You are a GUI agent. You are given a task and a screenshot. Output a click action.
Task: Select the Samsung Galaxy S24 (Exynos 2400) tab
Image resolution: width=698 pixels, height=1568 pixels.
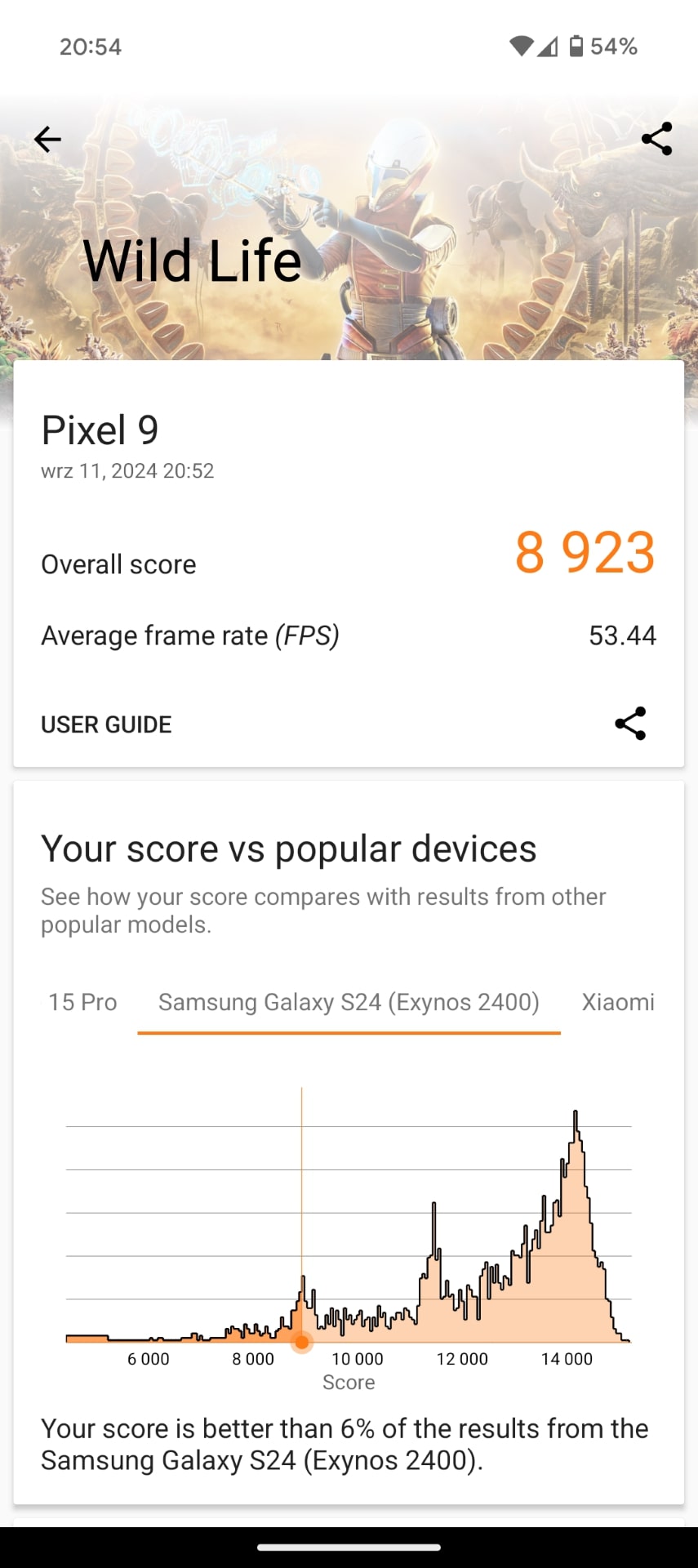349,1002
